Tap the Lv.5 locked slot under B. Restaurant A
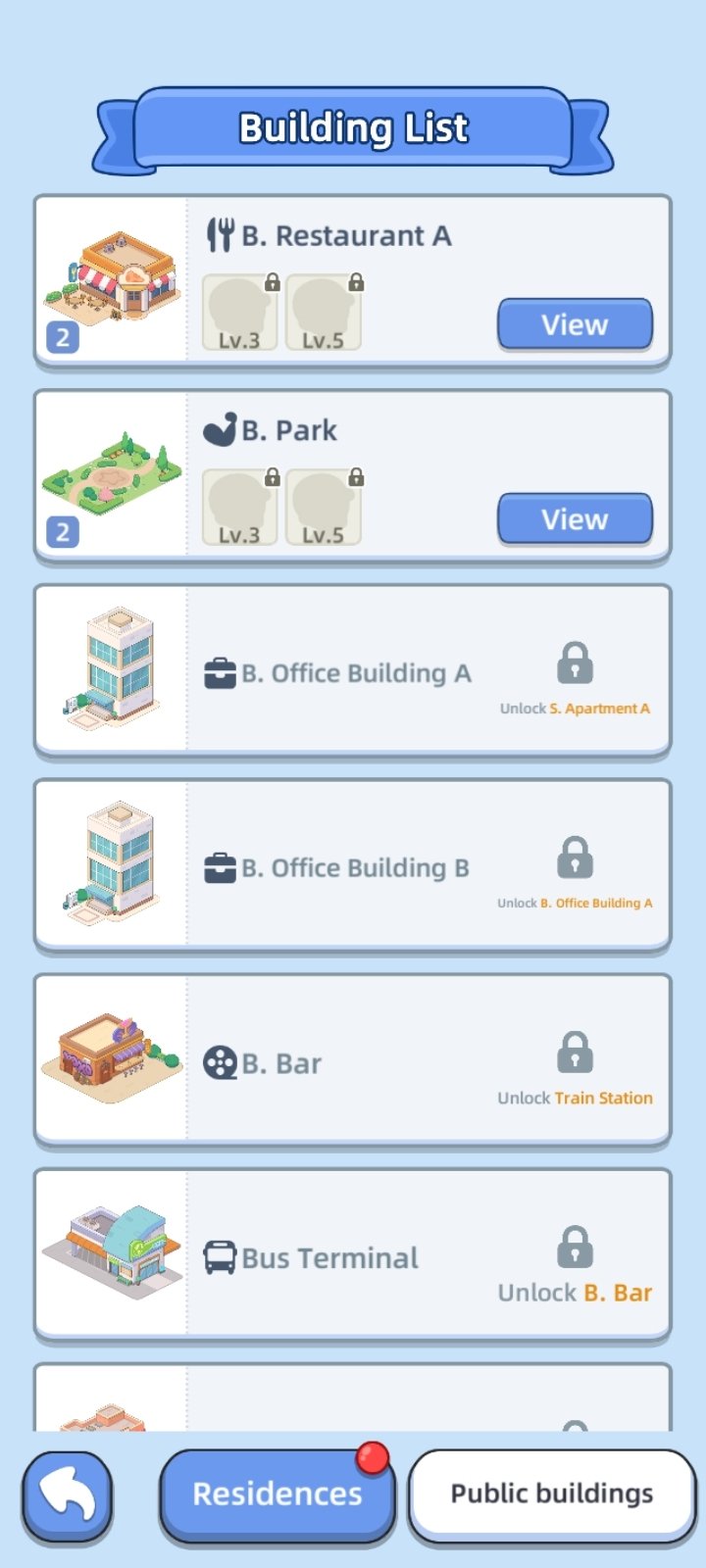 pyautogui.click(x=324, y=313)
